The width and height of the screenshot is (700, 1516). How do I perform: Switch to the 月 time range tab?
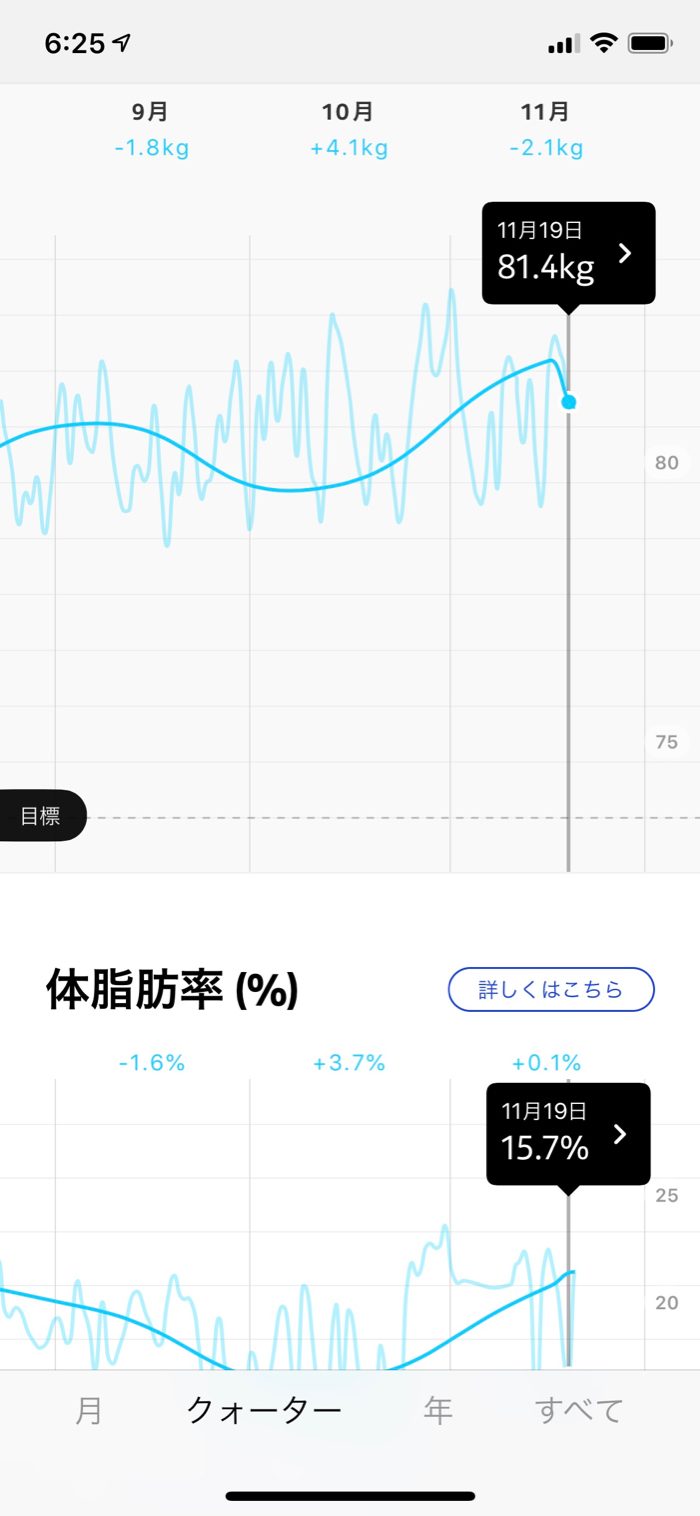(89, 1410)
